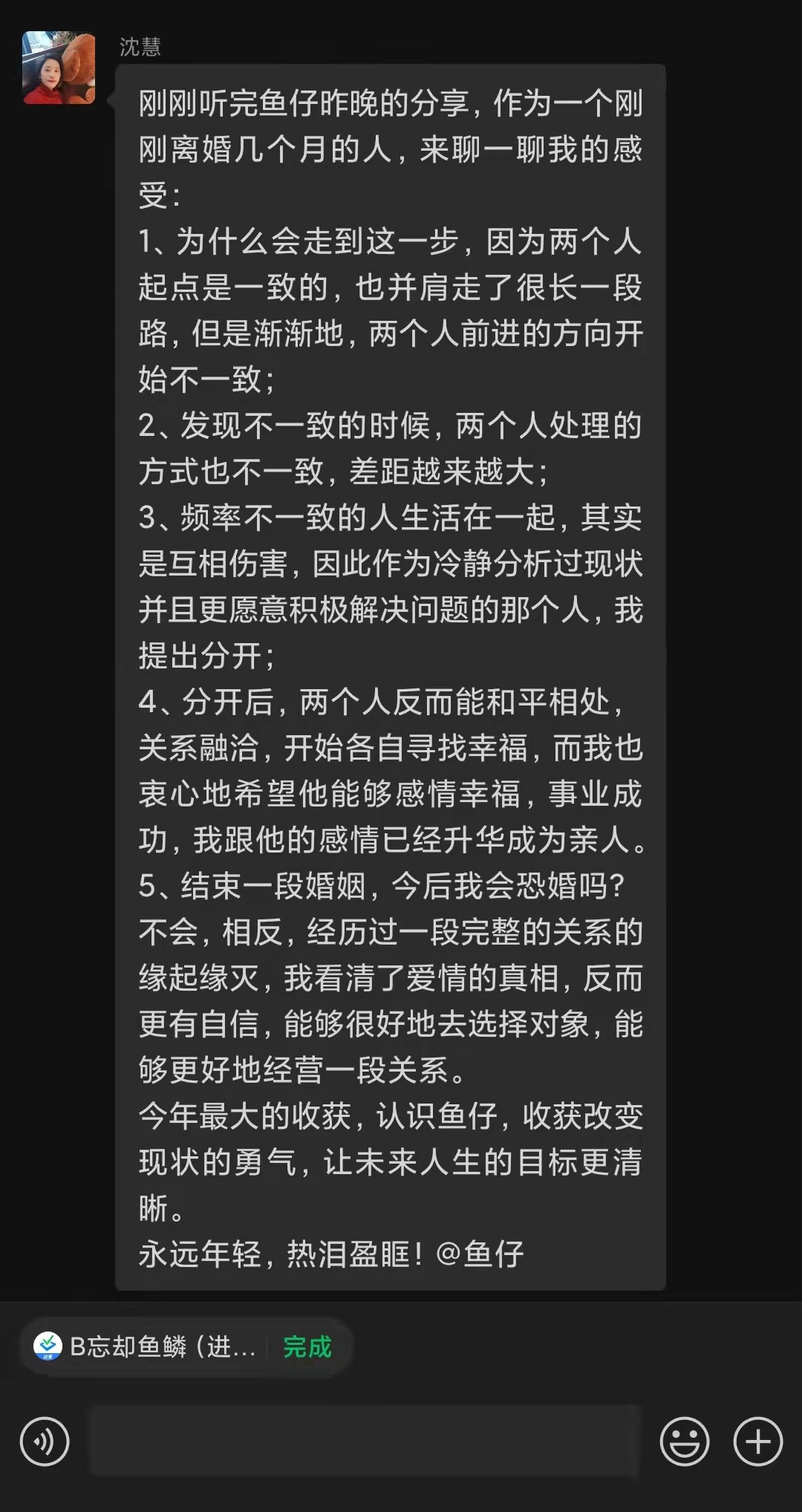Tap 完成 on the B忘却鱼鳞 chip
Viewport: 802px width, 1512px height.
point(307,1346)
